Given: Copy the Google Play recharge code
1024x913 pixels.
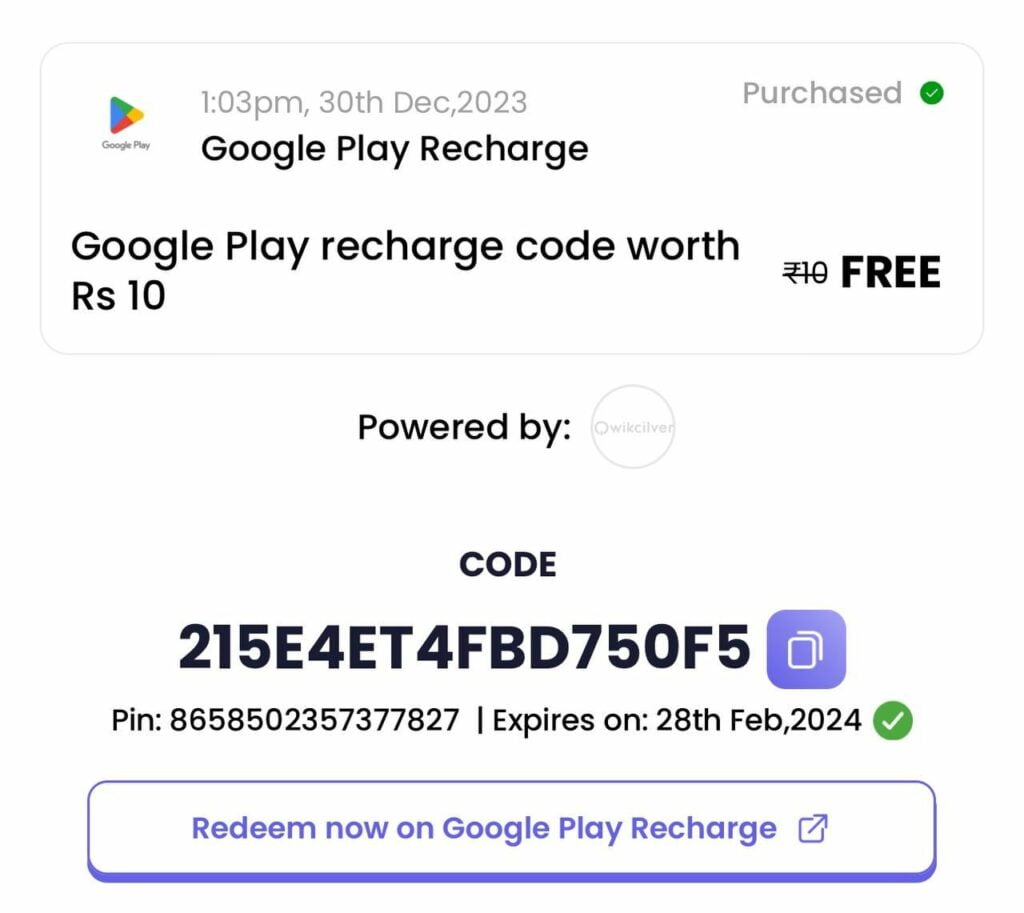Looking at the screenshot, I should 805,650.
